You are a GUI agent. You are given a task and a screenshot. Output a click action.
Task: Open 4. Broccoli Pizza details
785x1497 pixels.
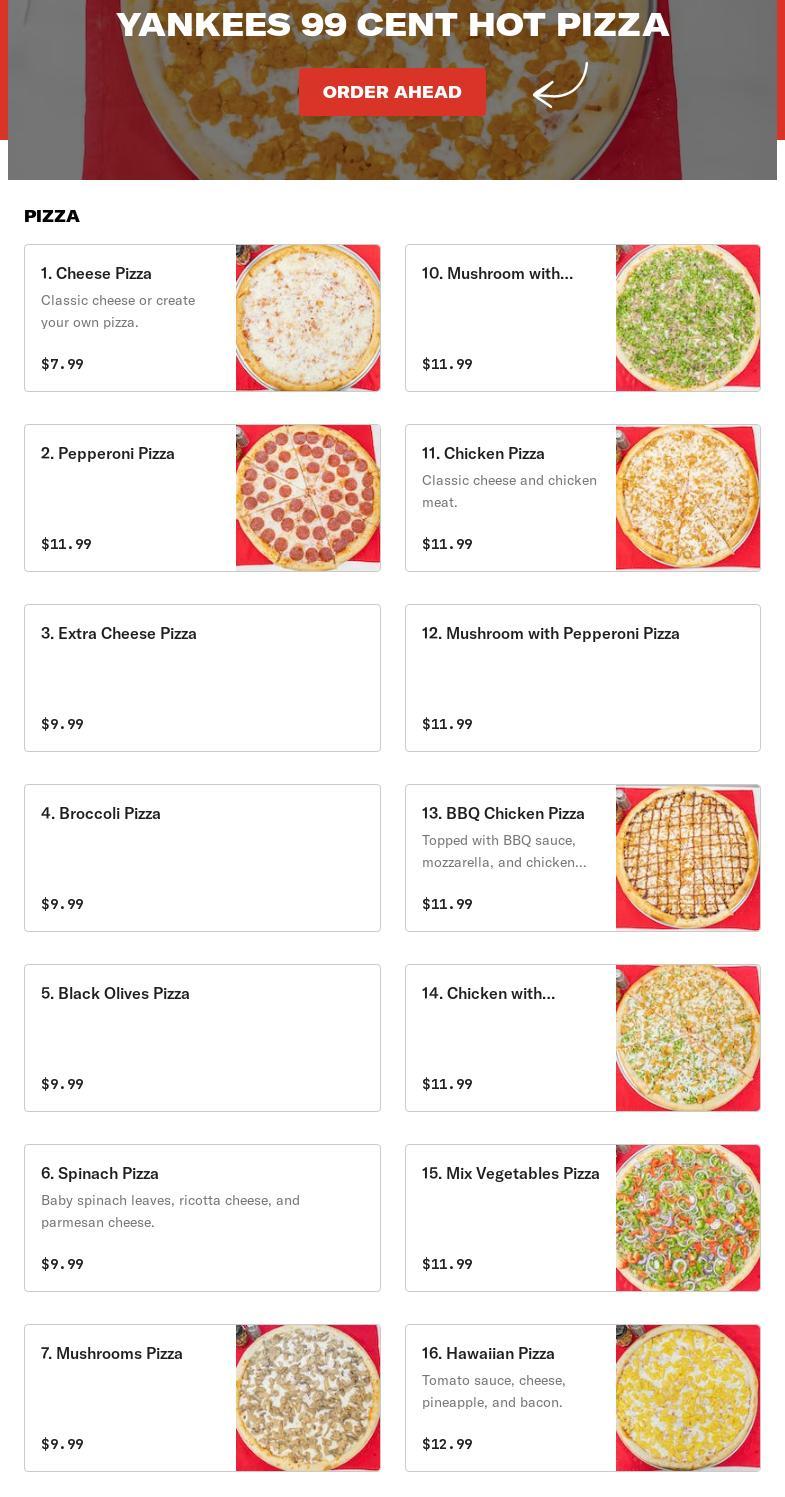pos(202,858)
